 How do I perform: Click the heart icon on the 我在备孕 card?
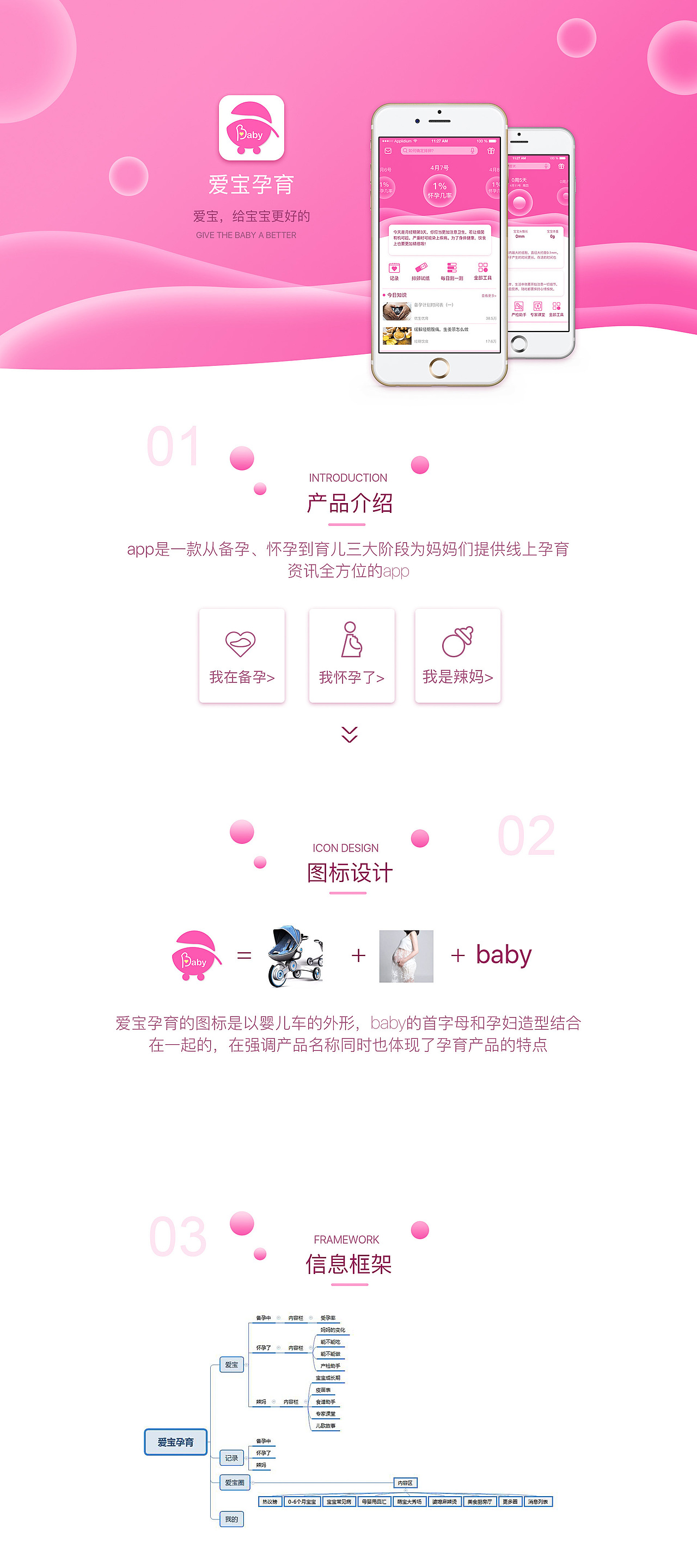[241, 644]
